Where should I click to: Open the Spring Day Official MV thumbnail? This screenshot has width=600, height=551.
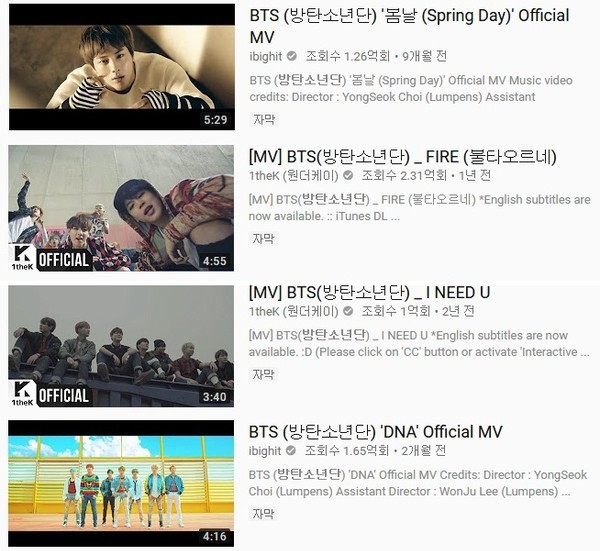(x=121, y=66)
